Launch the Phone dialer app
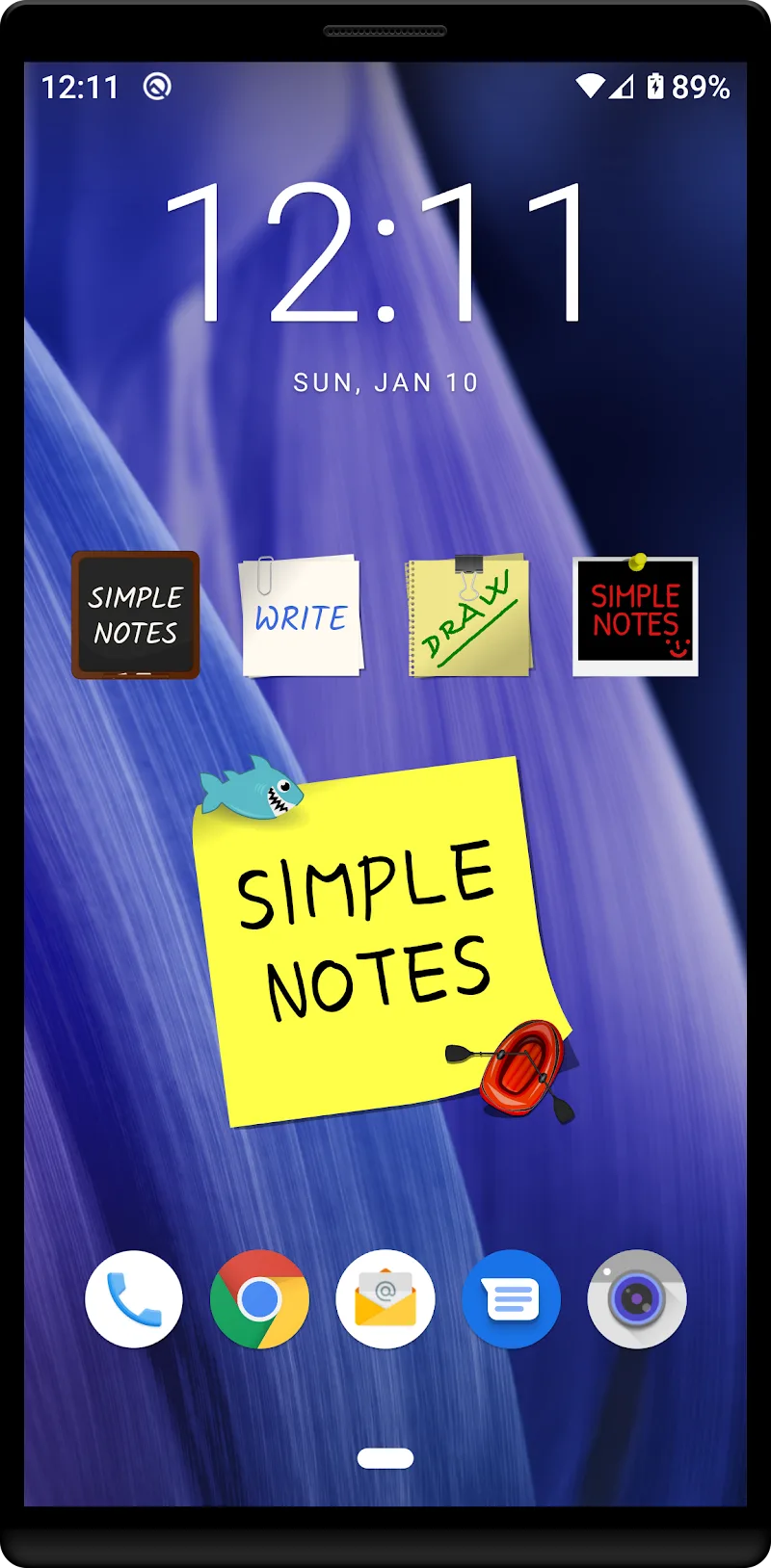Screen dimensions: 771x1568 (134, 1299)
